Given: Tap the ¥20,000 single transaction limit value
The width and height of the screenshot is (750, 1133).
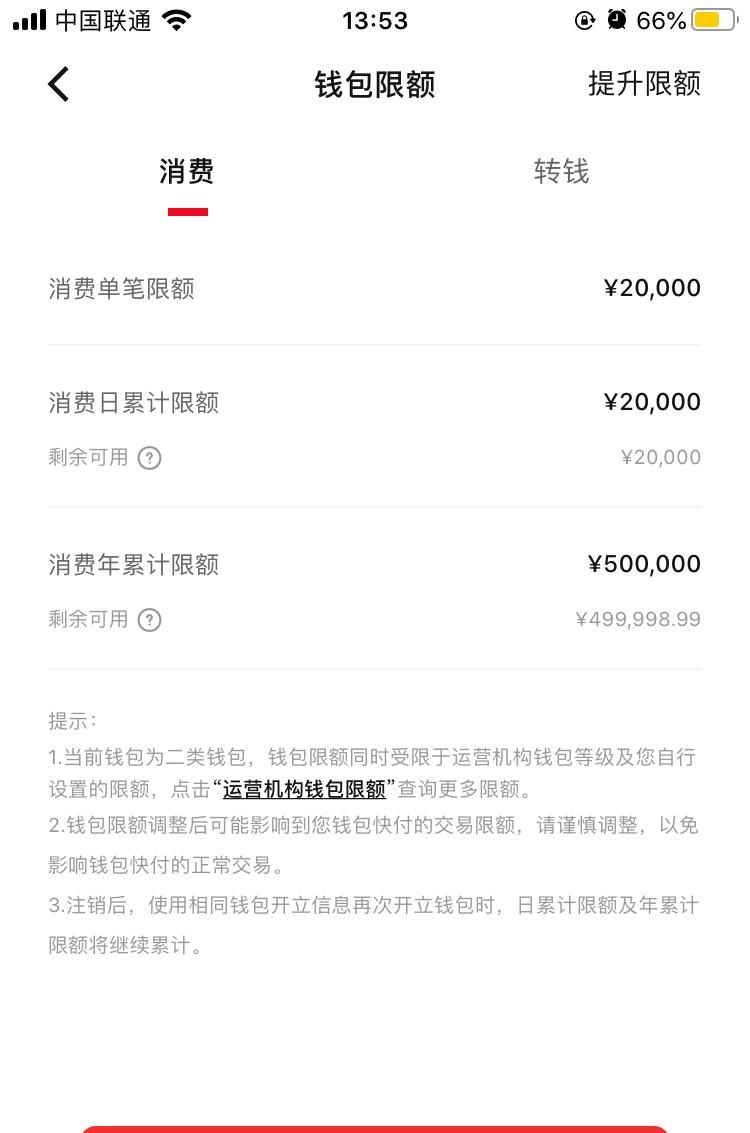Looking at the screenshot, I should [651, 288].
